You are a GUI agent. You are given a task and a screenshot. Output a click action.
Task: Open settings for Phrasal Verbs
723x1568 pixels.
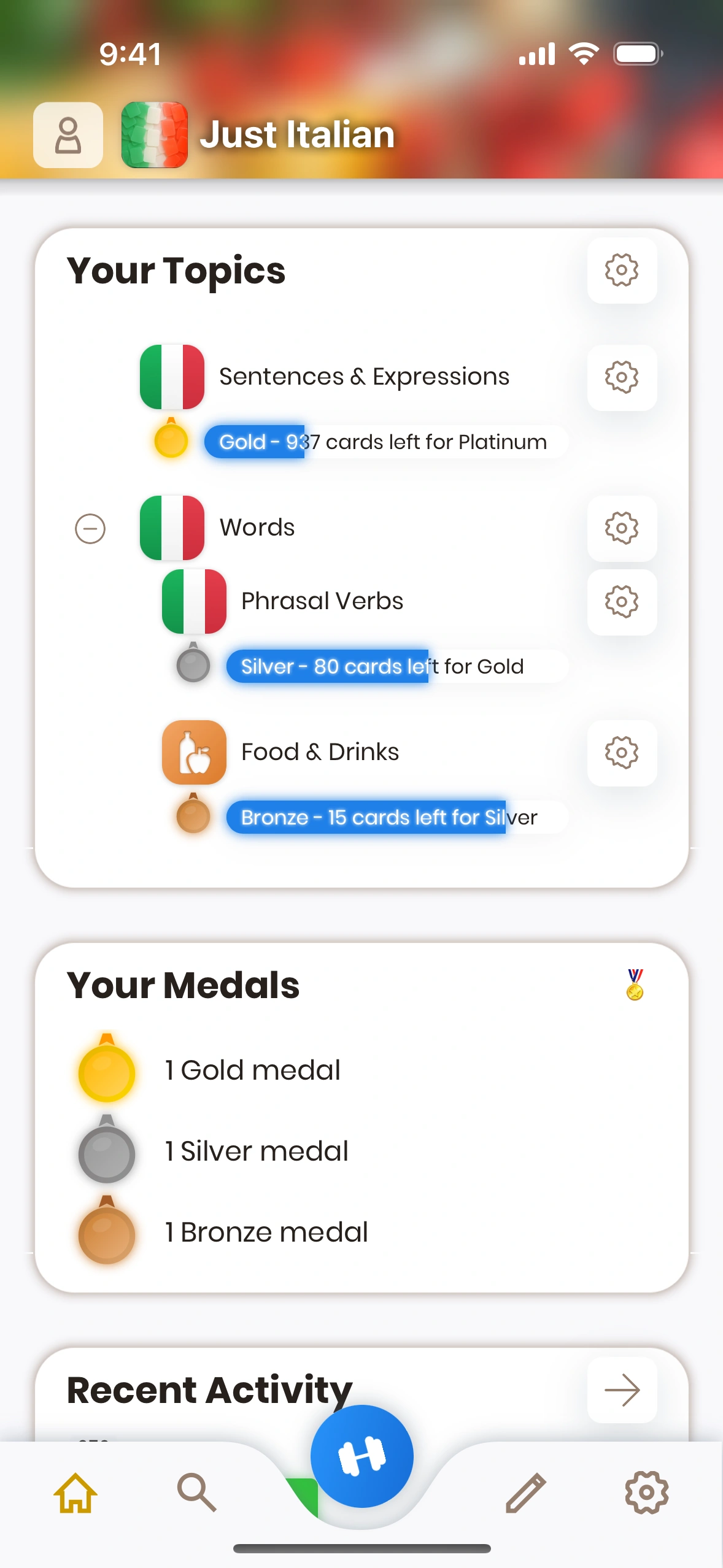622,602
